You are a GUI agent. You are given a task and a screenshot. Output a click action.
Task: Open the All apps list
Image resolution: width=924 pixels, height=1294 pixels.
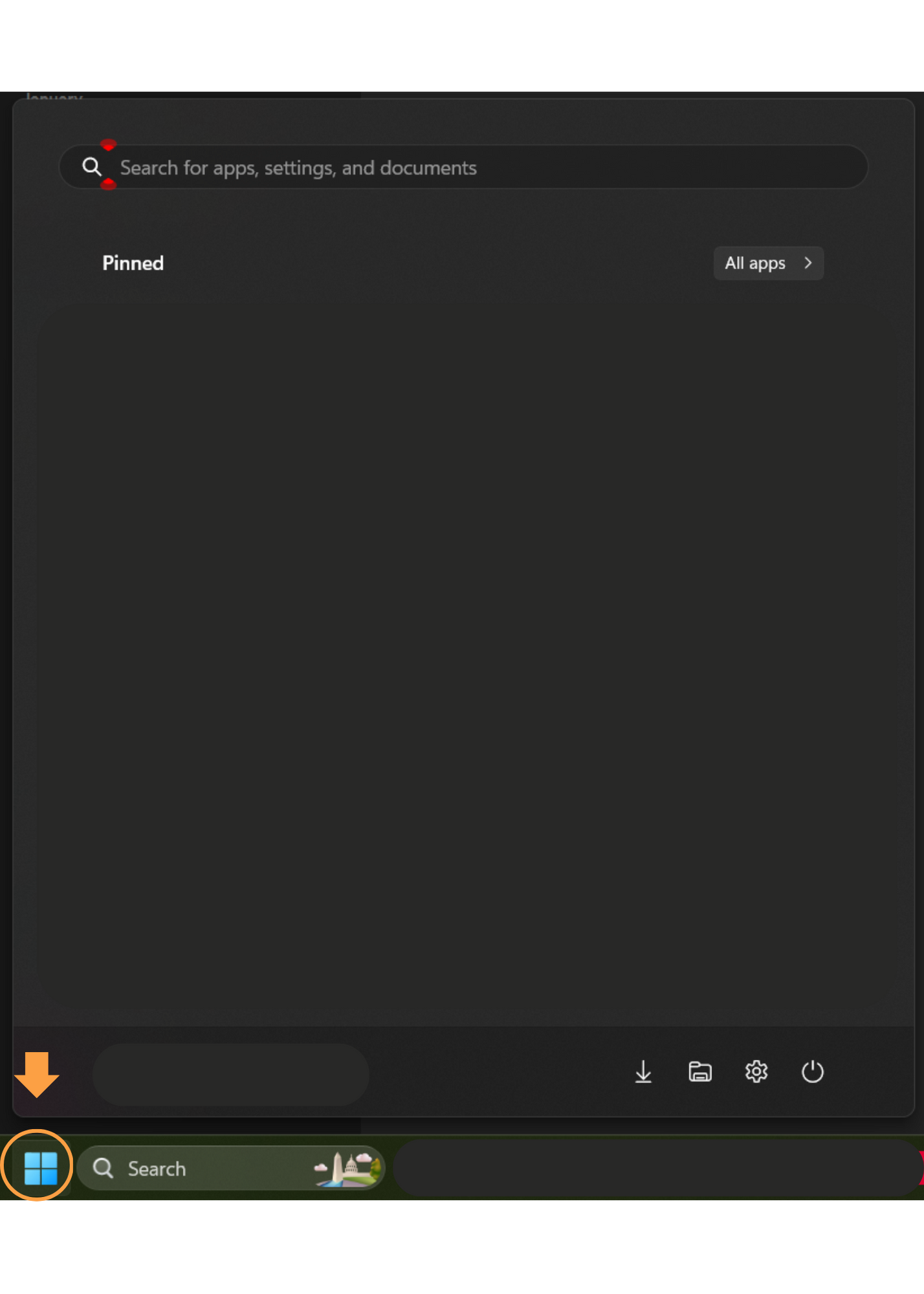(x=768, y=263)
